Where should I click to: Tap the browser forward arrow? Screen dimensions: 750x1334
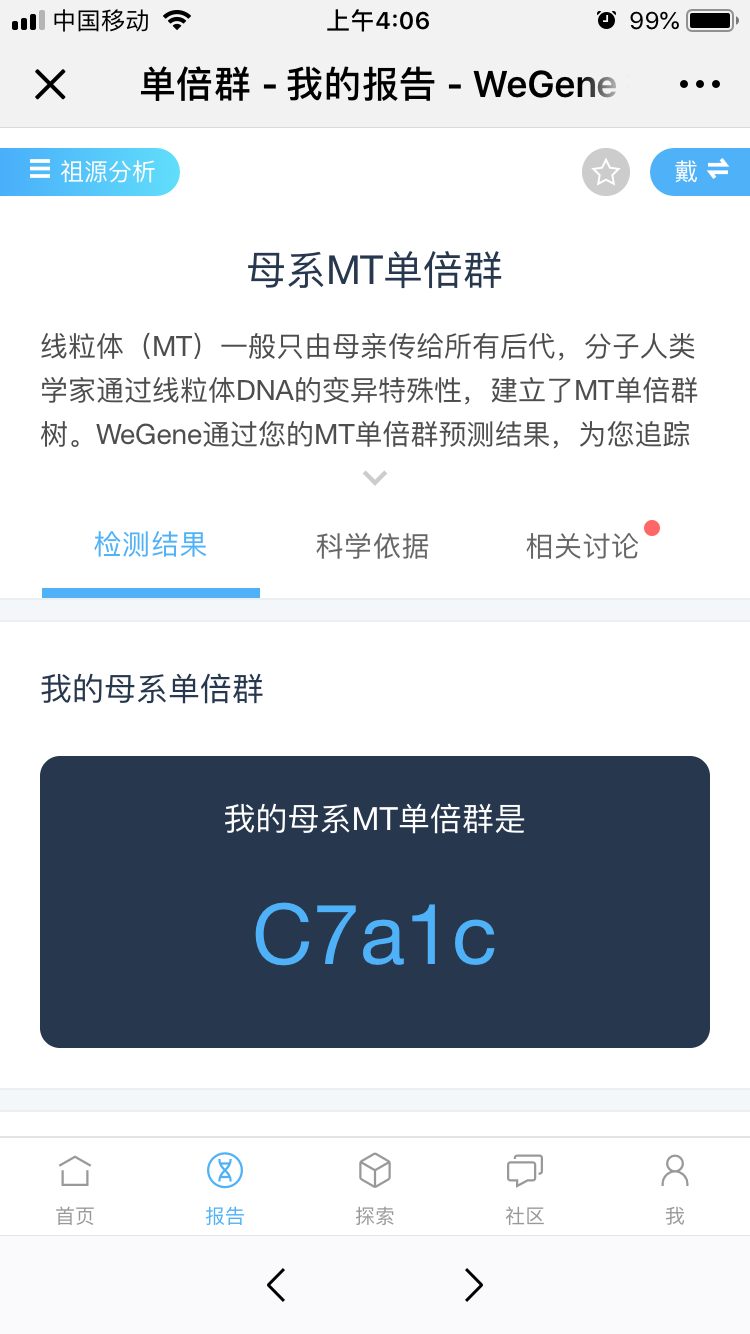(x=474, y=1285)
